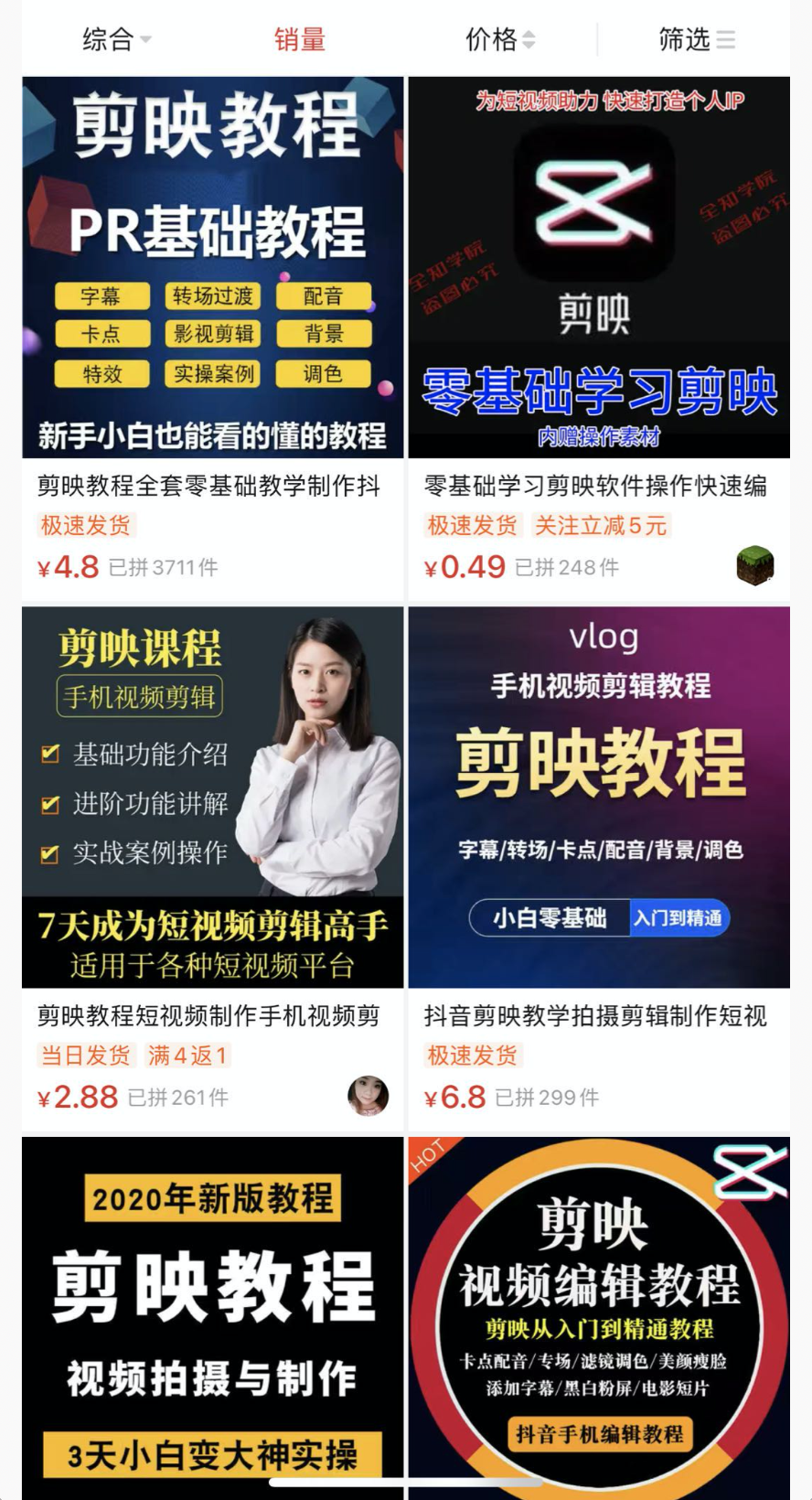The width and height of the screenshot is (812, 1500).
Task: Sort results by 价格
Action: click(499, 39)
